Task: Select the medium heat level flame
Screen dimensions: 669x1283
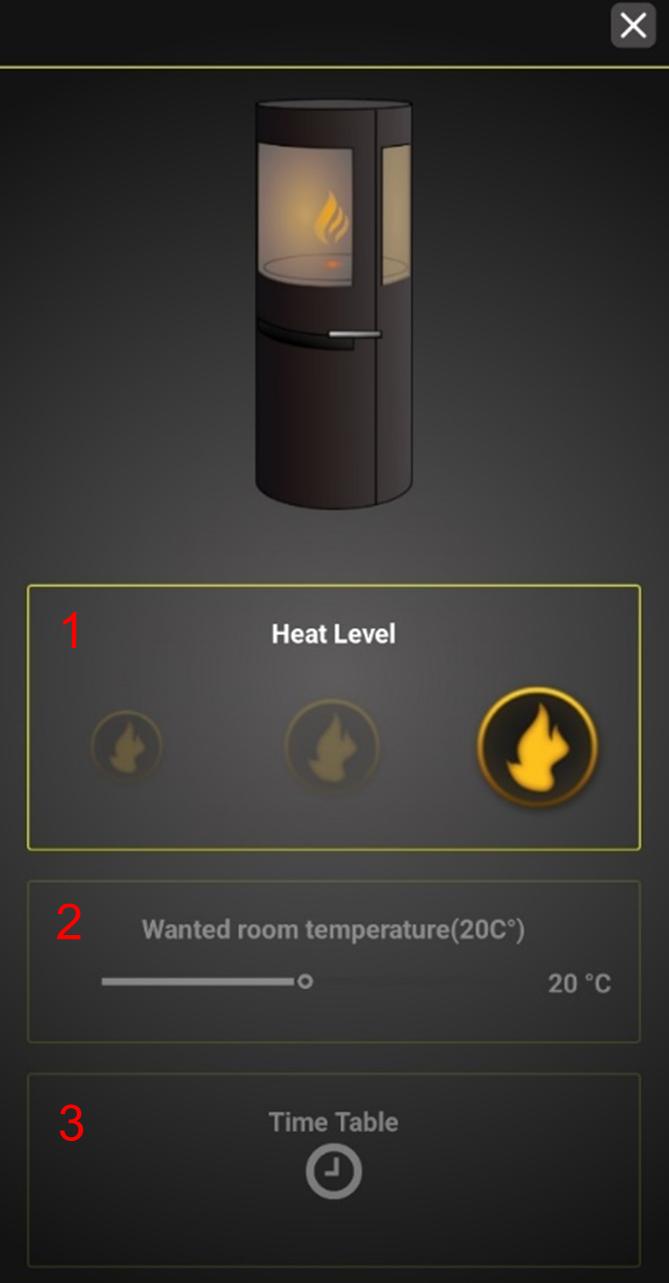Action: point(332,746)
